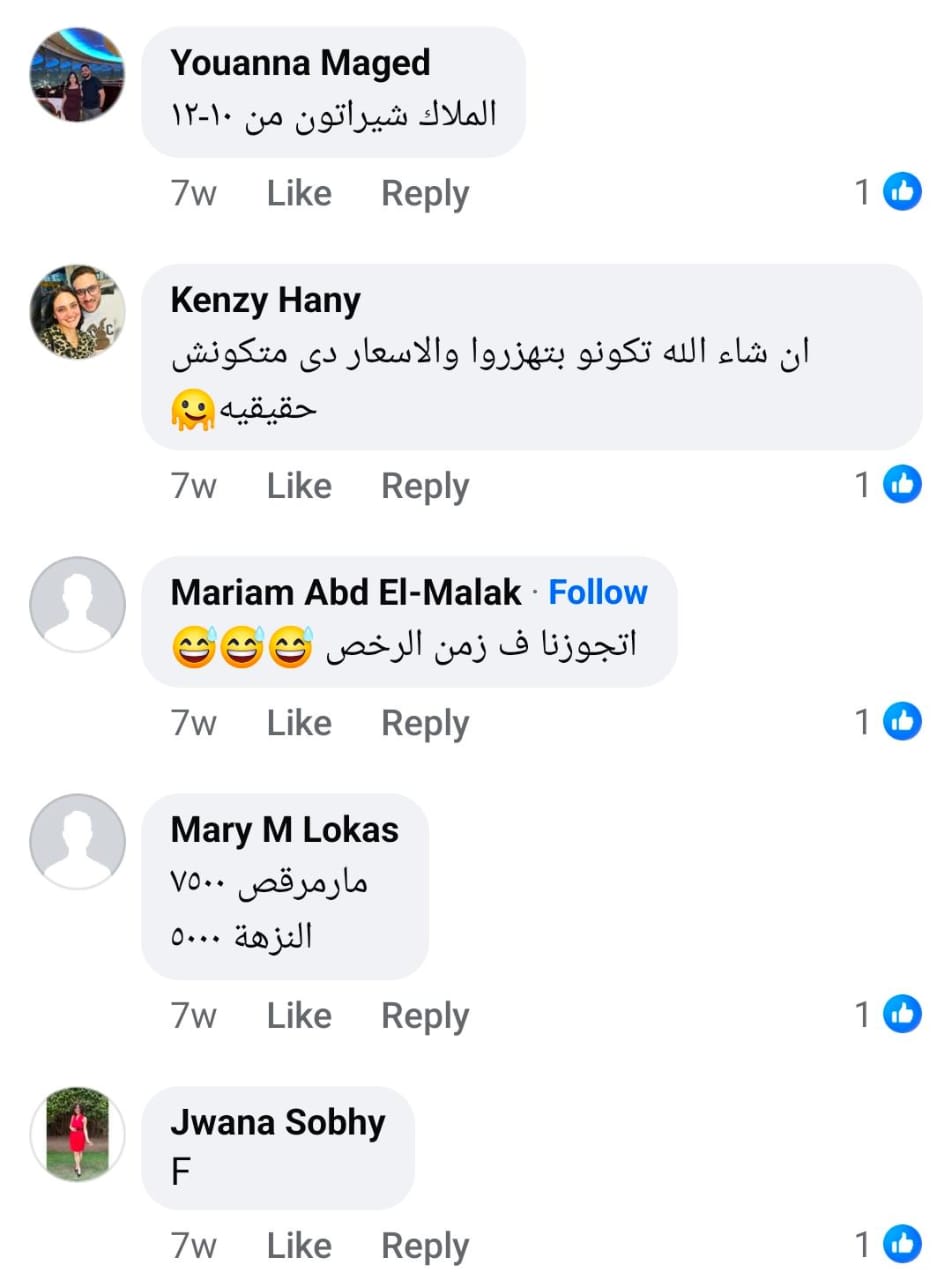
Task: Open Jwana Sobhy's profile picture
Action: 77,1134
